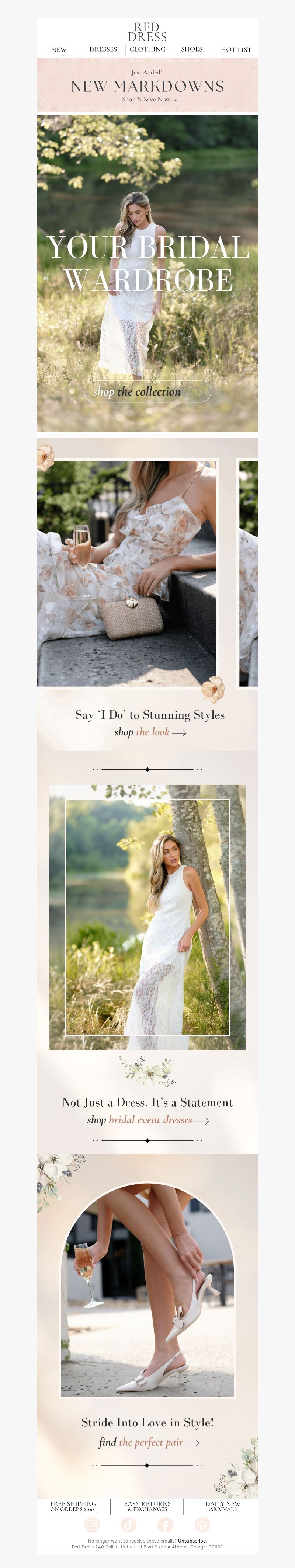Open the Free Shipping on orders info
The height and width of the screenshot is (1568, 295).
pos(73,1506)
